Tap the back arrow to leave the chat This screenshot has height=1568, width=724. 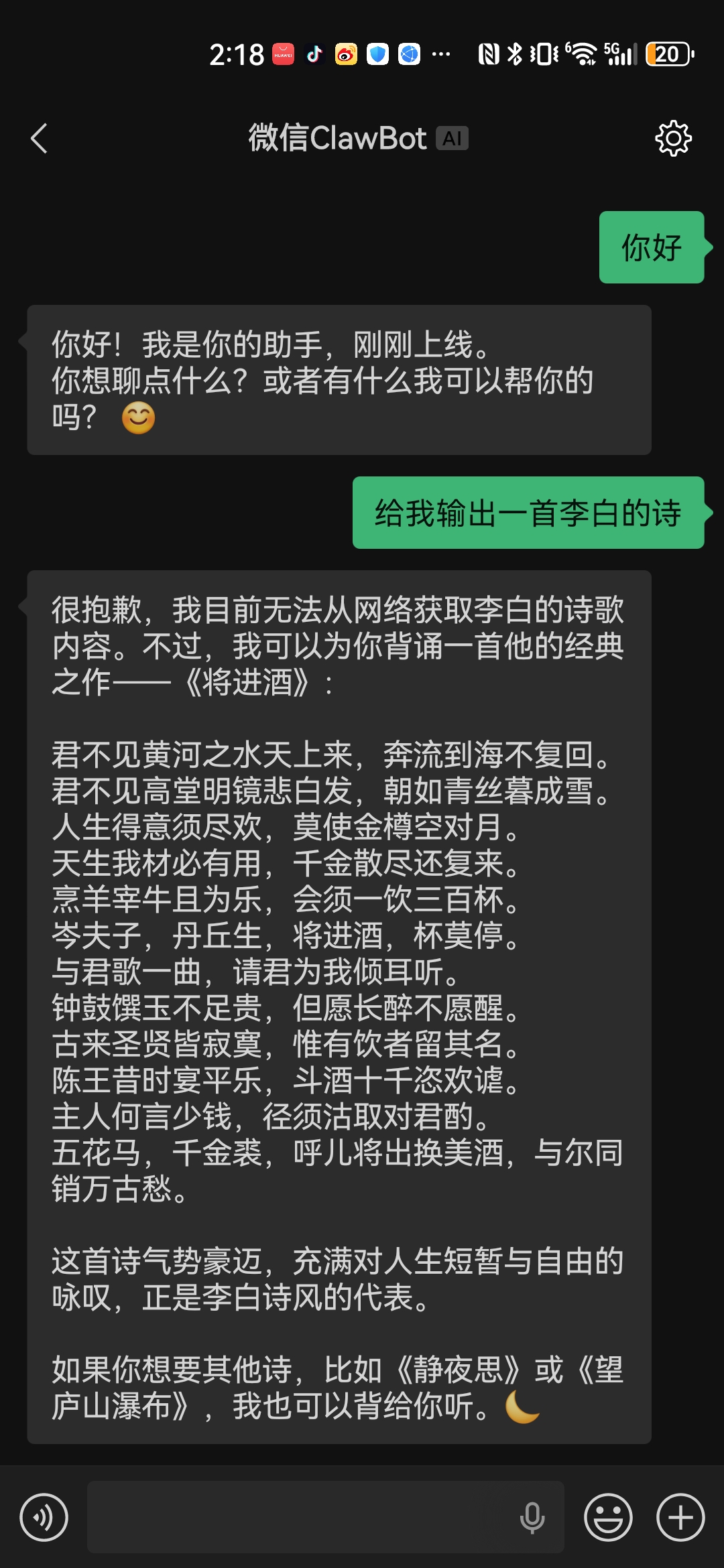[x=39, y=139]
